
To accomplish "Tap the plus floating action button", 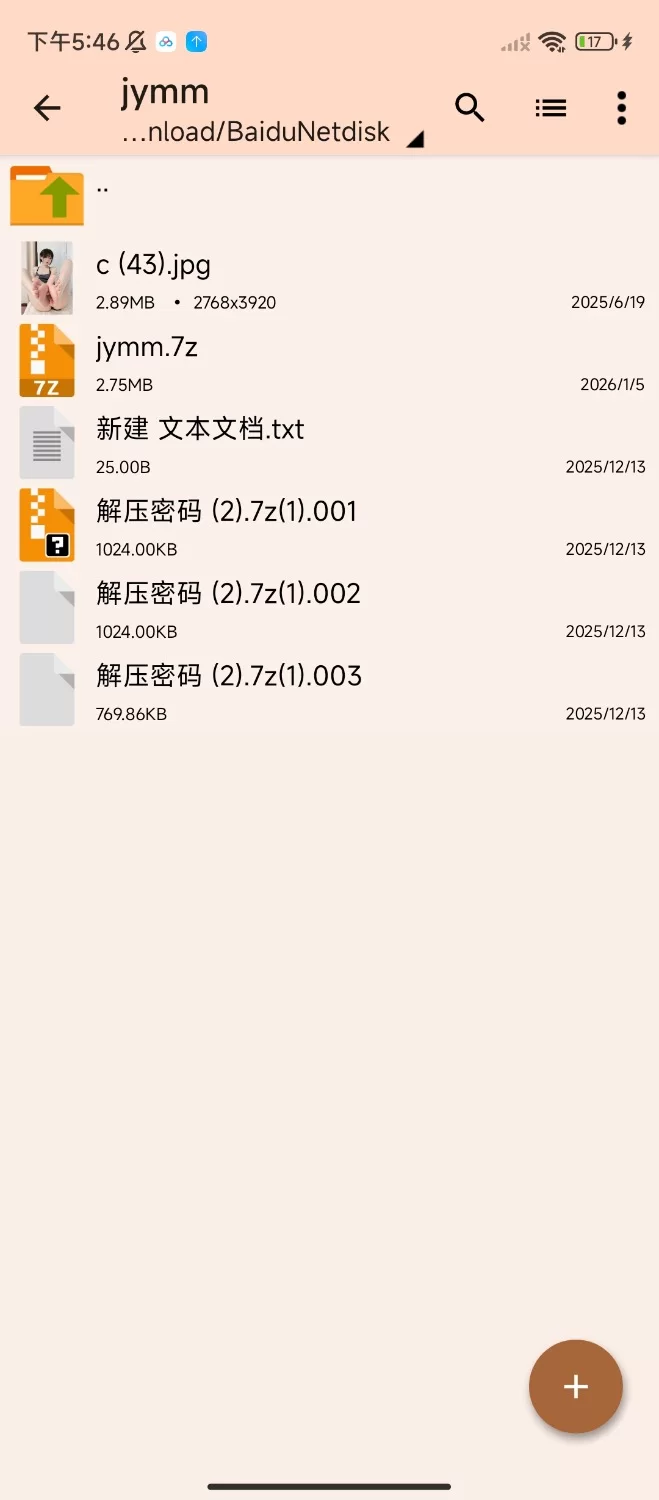I will click(575, 1386).
